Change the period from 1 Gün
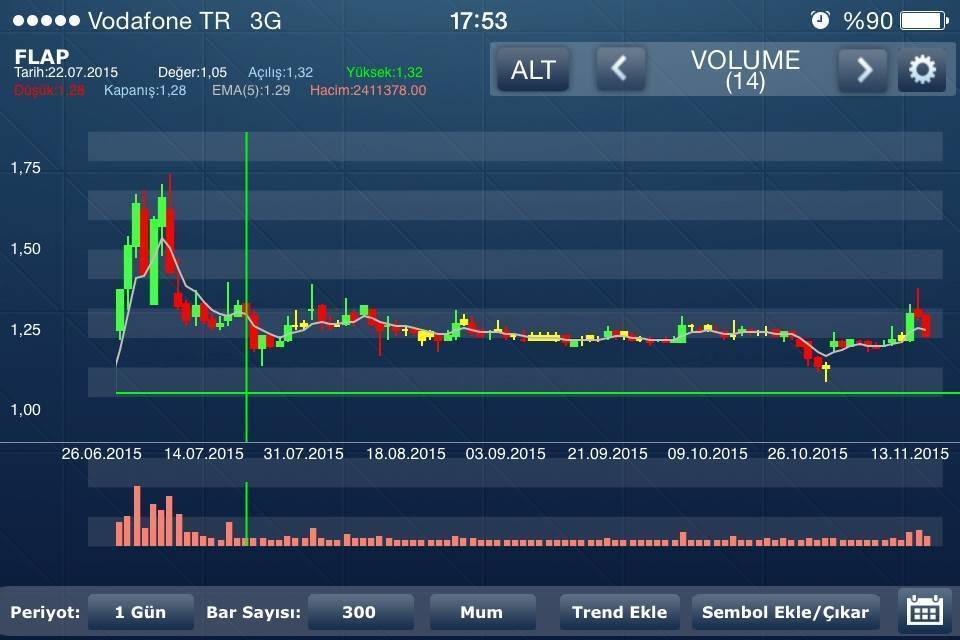This screenshot has width=960, height=640. (x=140, y=612)
